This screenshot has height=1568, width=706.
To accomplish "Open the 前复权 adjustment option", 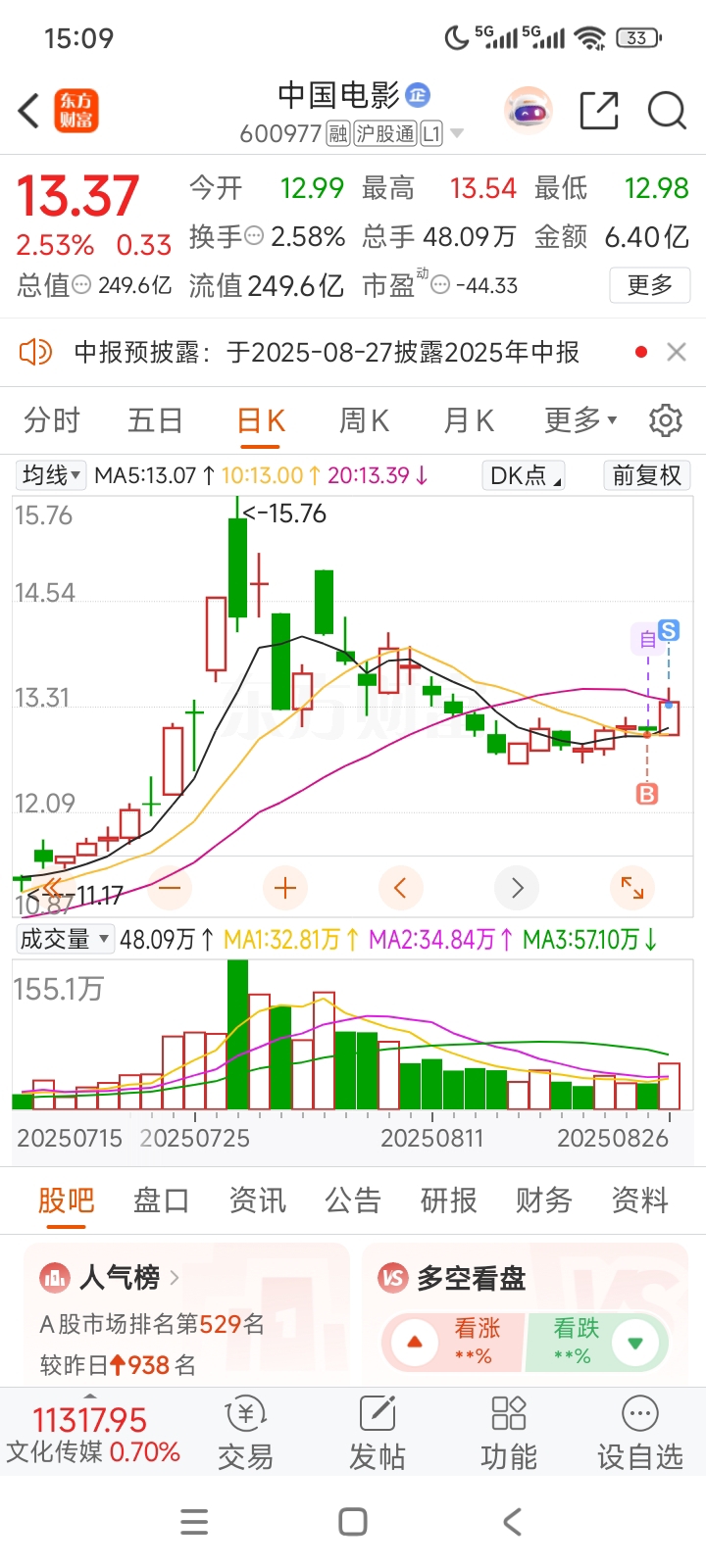I will (646, 475).
